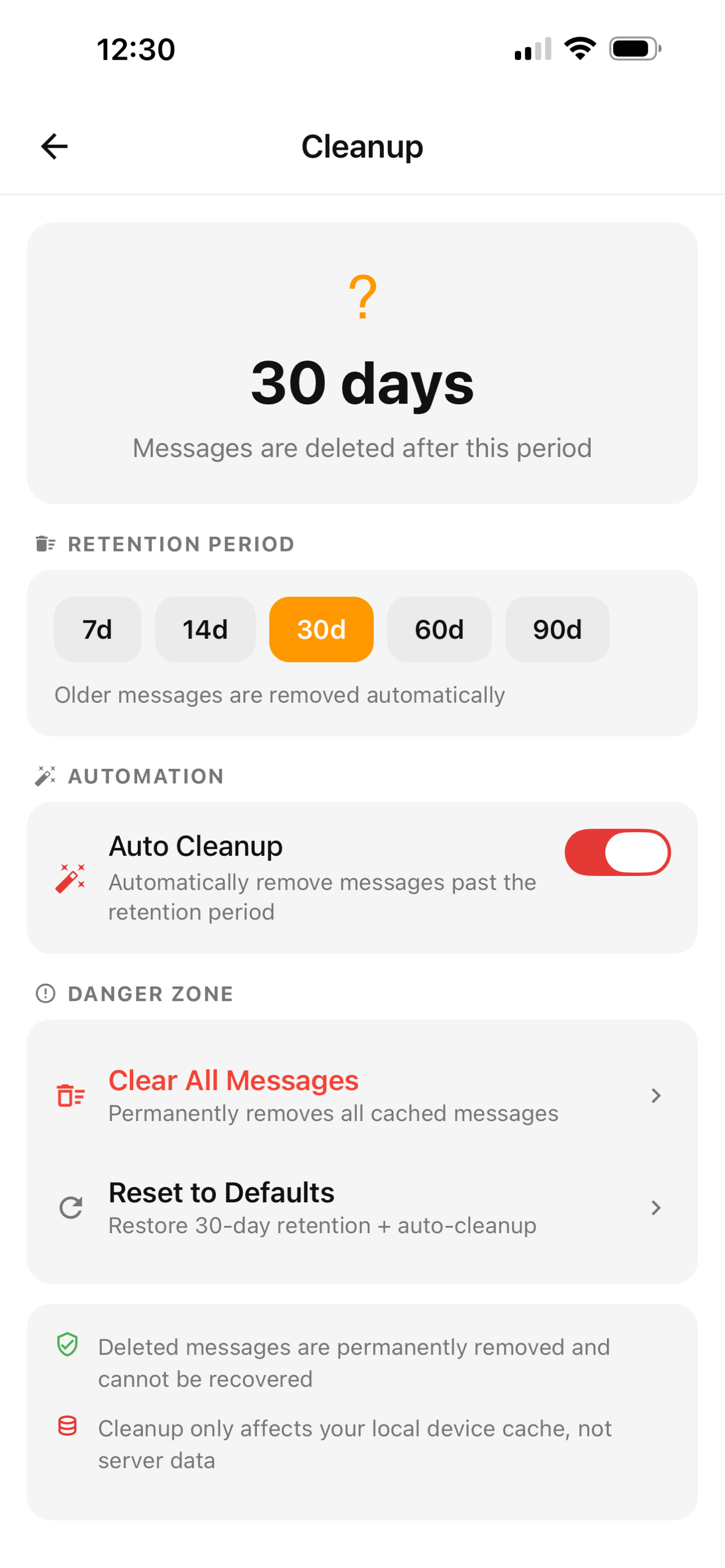This screenshot has width=725, height=1568.
Task: Pick the 90d retention option
Action: tap(557, 629)
